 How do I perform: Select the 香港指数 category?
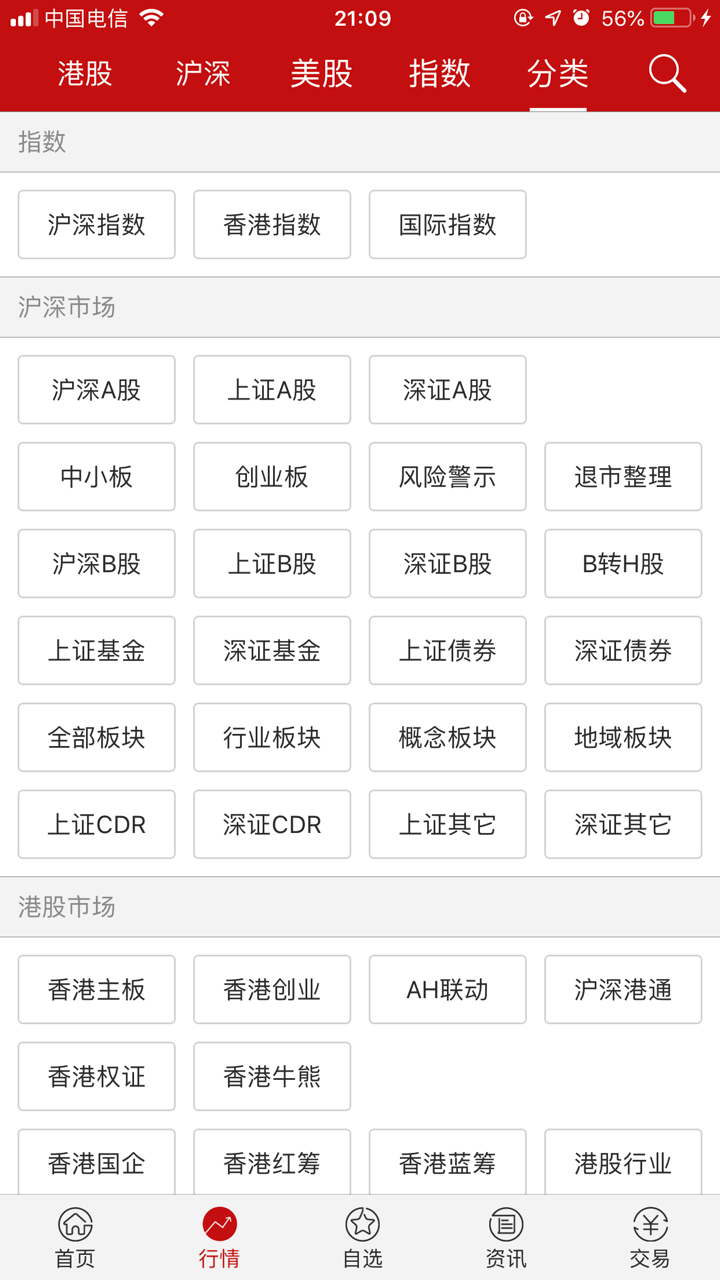coord(272,225)
